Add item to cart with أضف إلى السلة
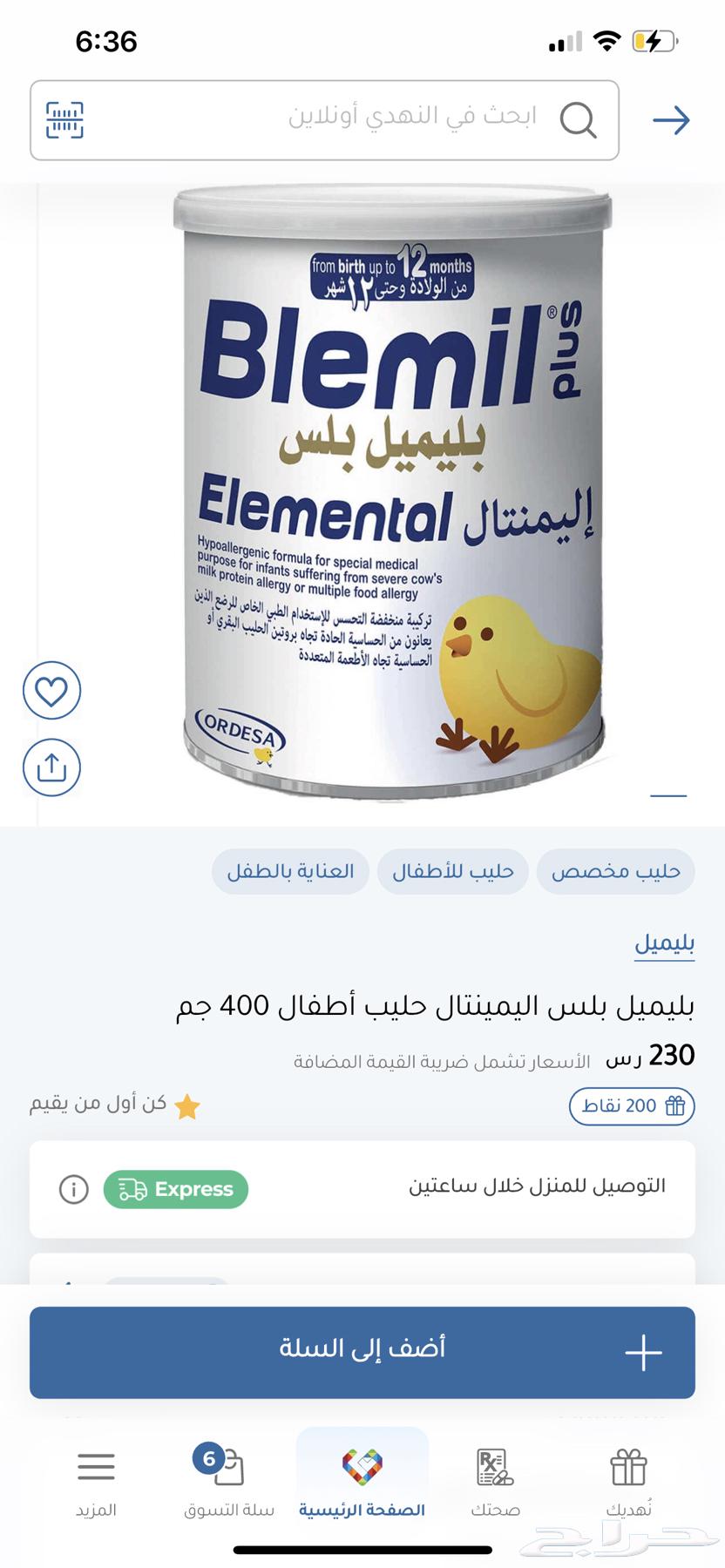Viewport: 725px width, 1568px height. point(362,1352)
